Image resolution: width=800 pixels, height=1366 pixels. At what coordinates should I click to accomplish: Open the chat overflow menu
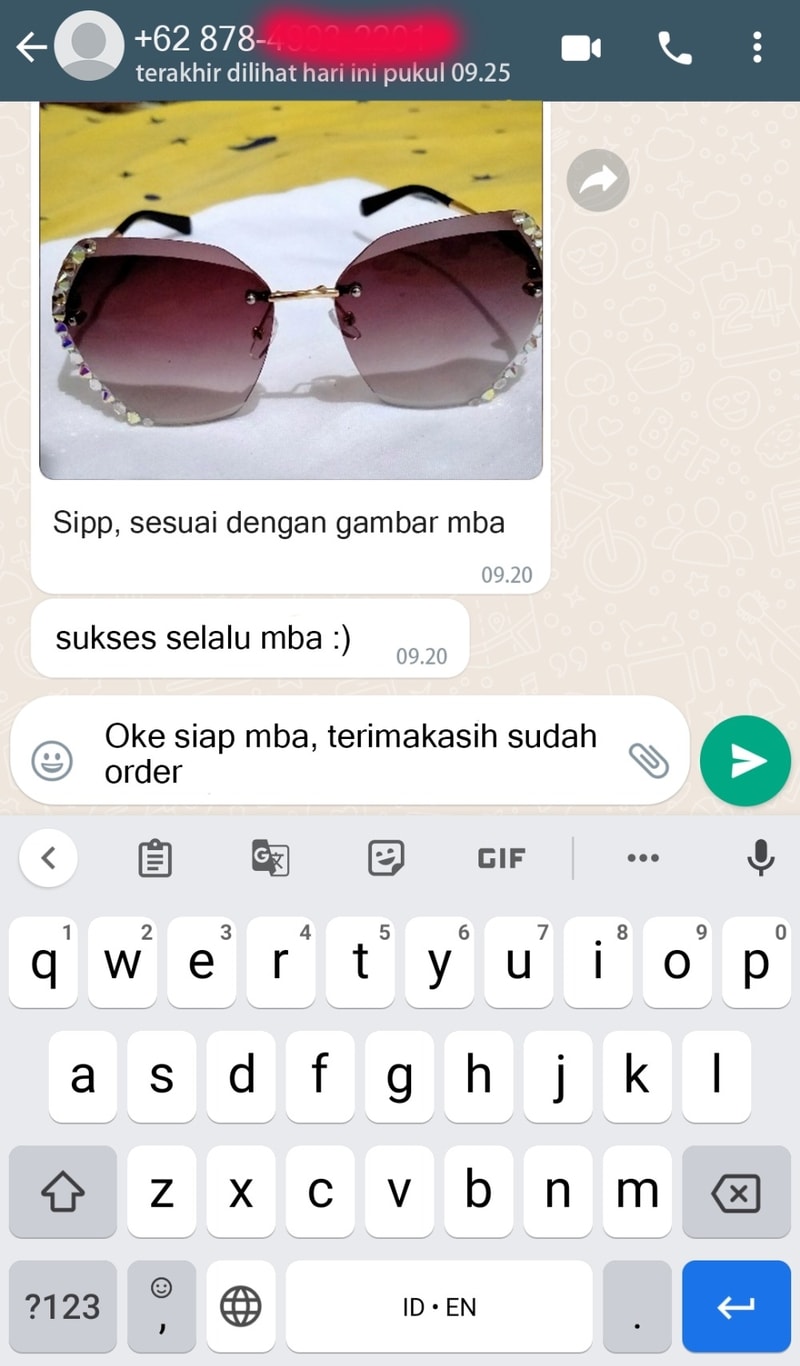pyautogui.click(x=757, y=48)
